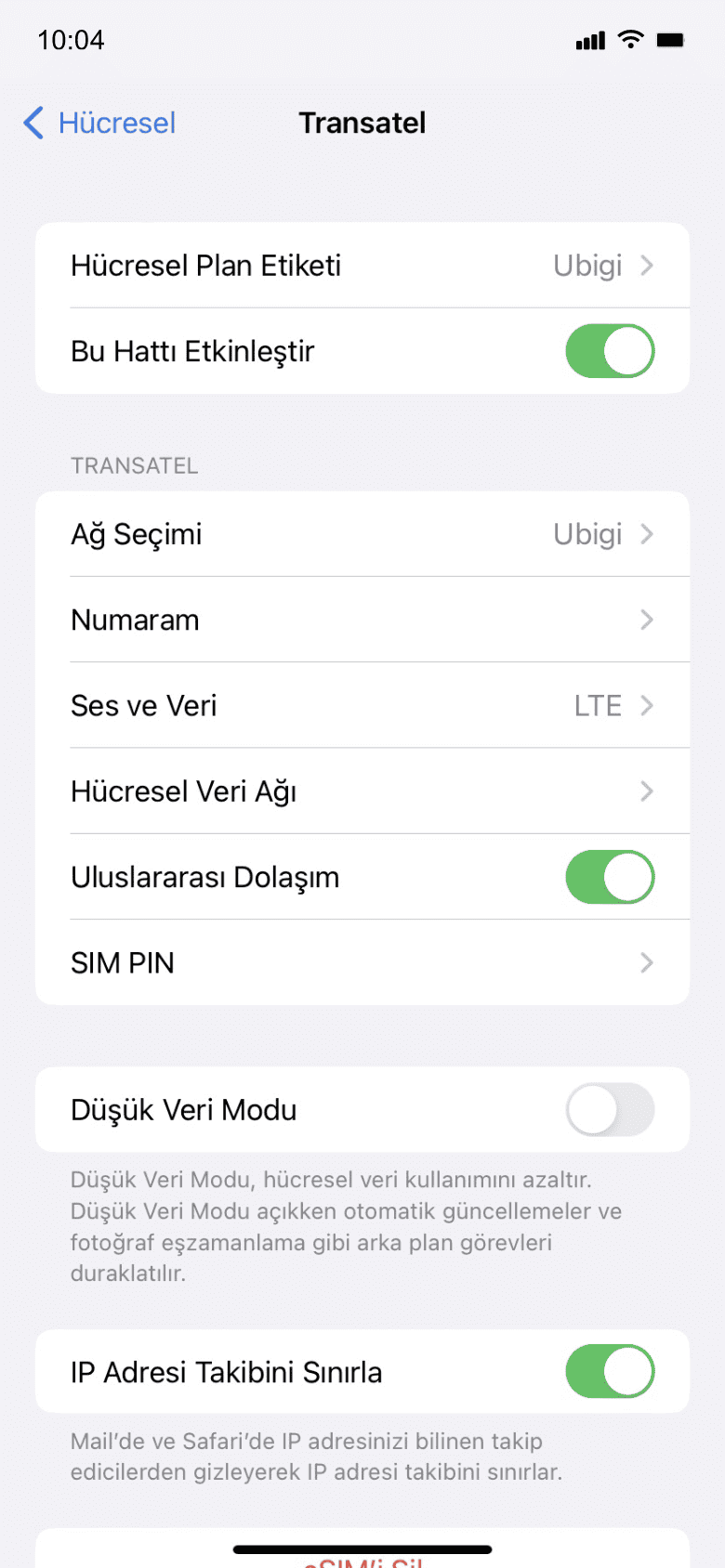Tap the 10:04 clock display

pos(70,40)
